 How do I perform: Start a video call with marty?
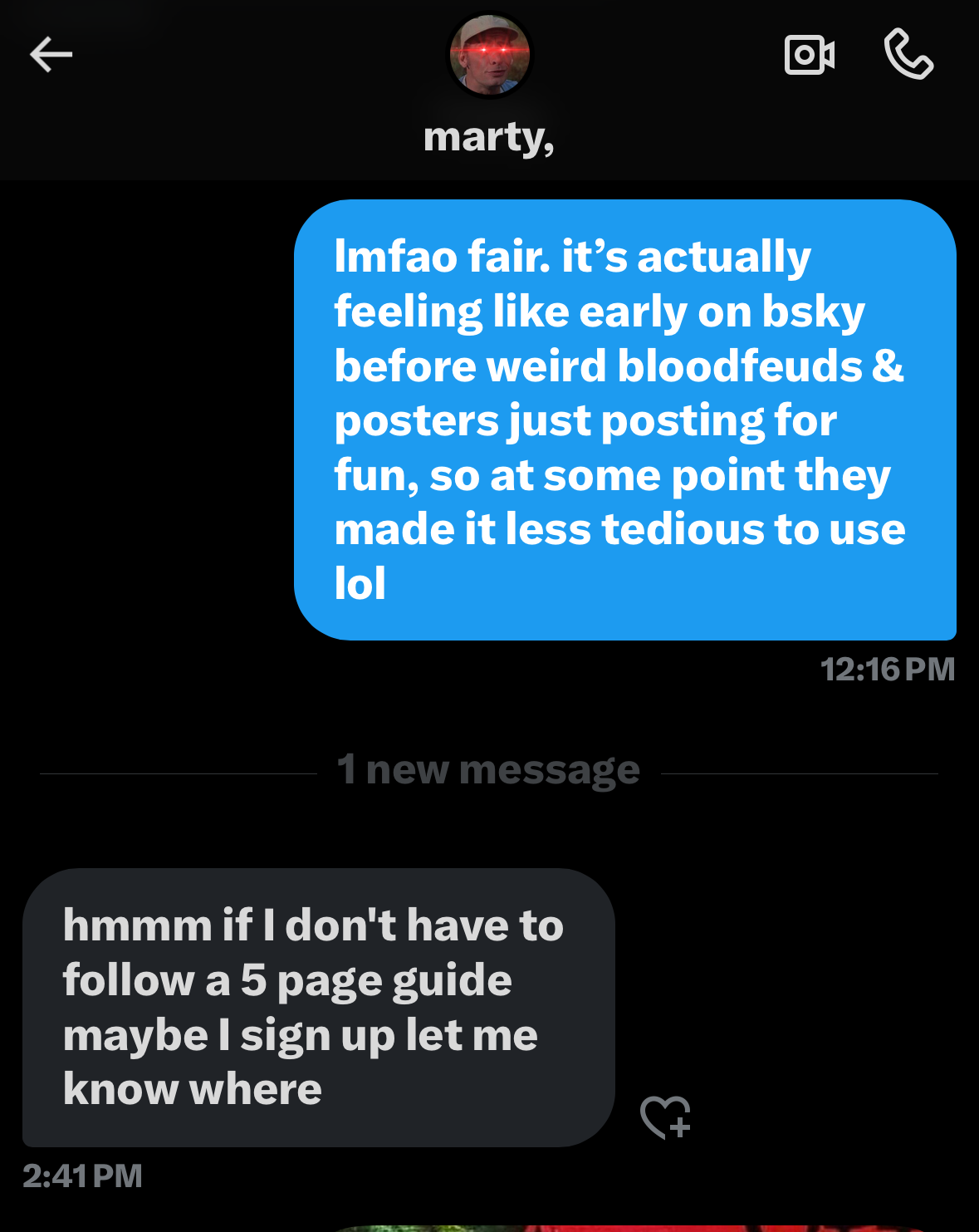[809, 56]
